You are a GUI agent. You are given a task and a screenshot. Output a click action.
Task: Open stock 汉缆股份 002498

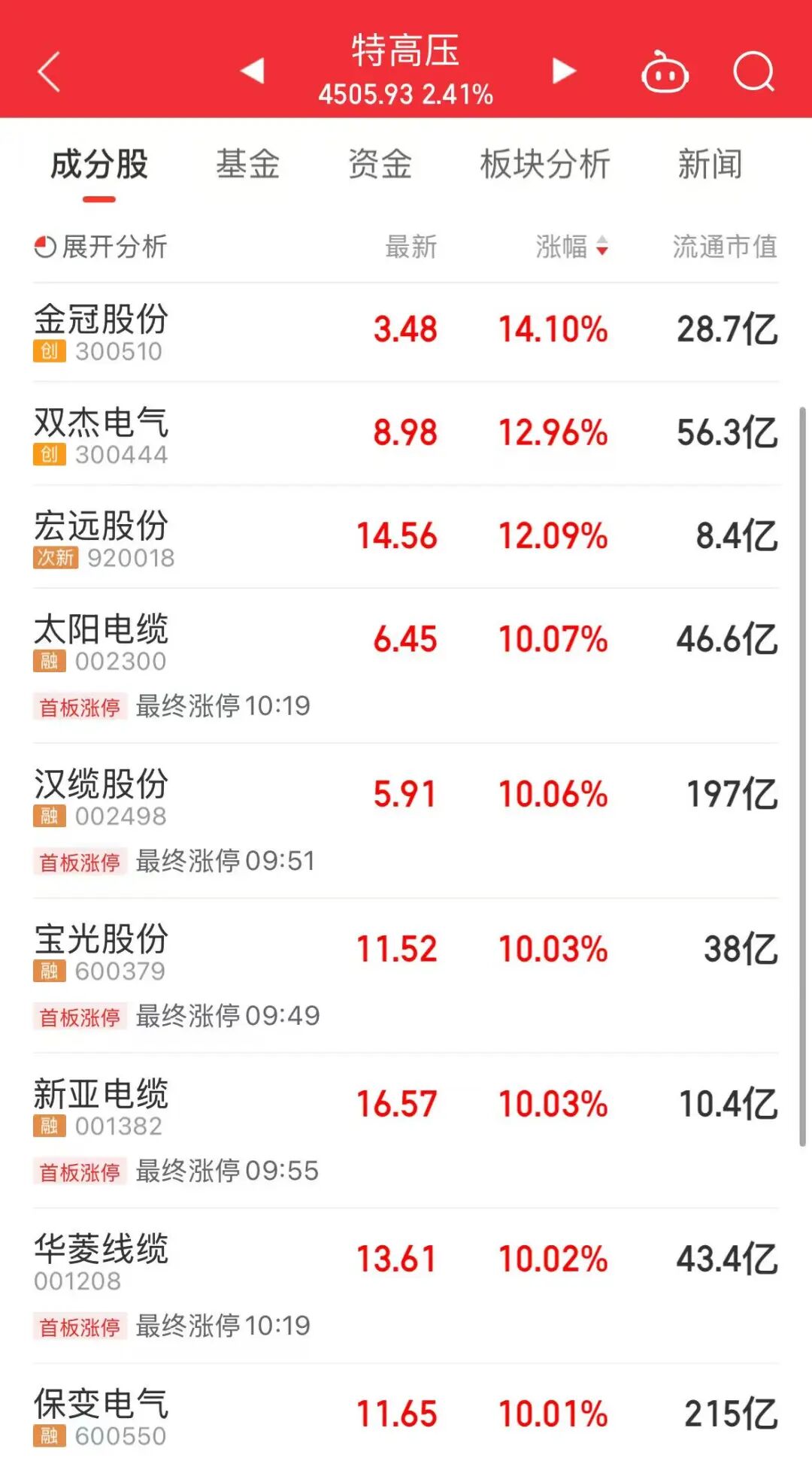[x=406, y=821]
